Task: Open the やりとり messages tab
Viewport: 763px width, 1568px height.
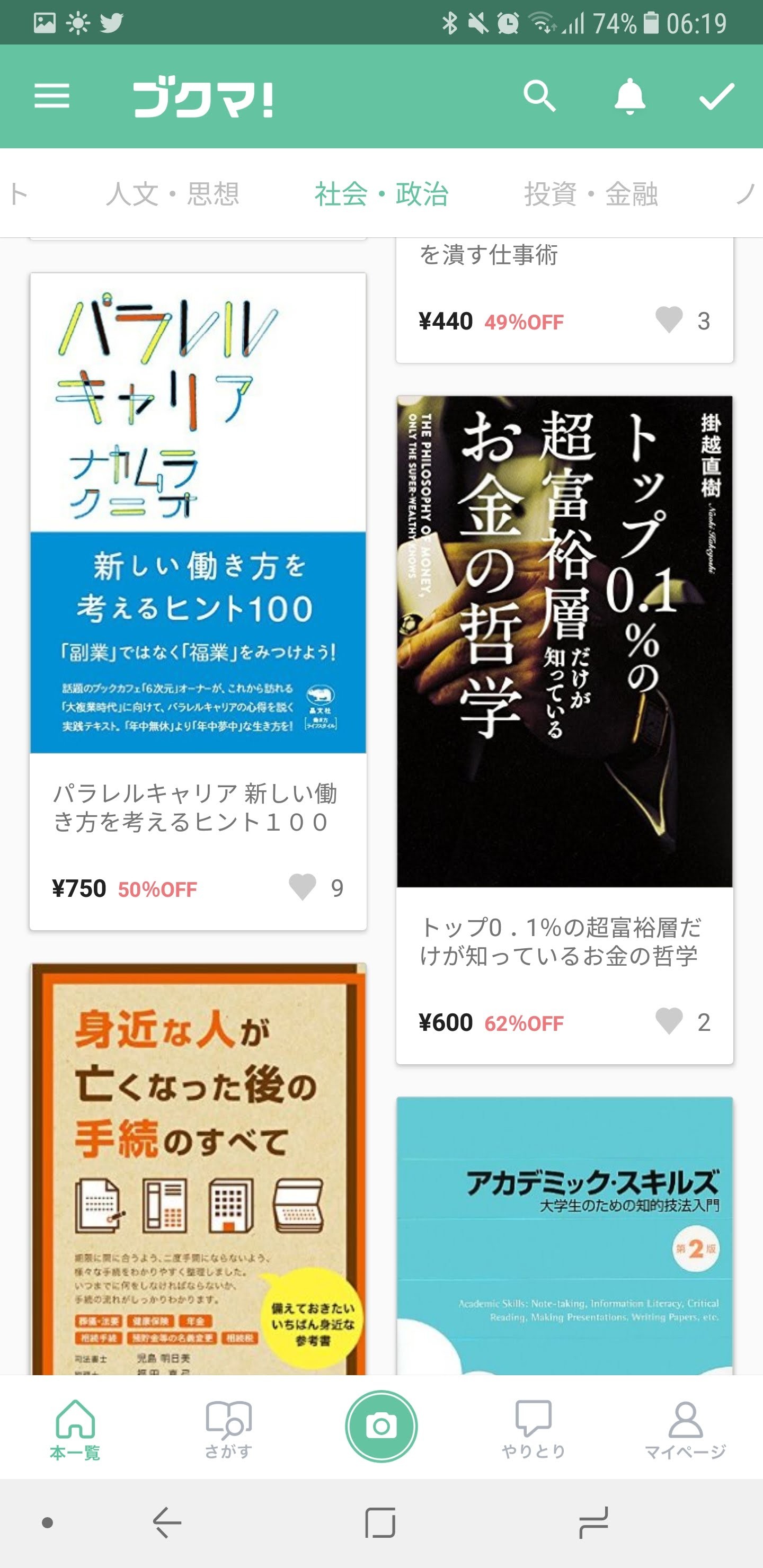Action: 534,1429
